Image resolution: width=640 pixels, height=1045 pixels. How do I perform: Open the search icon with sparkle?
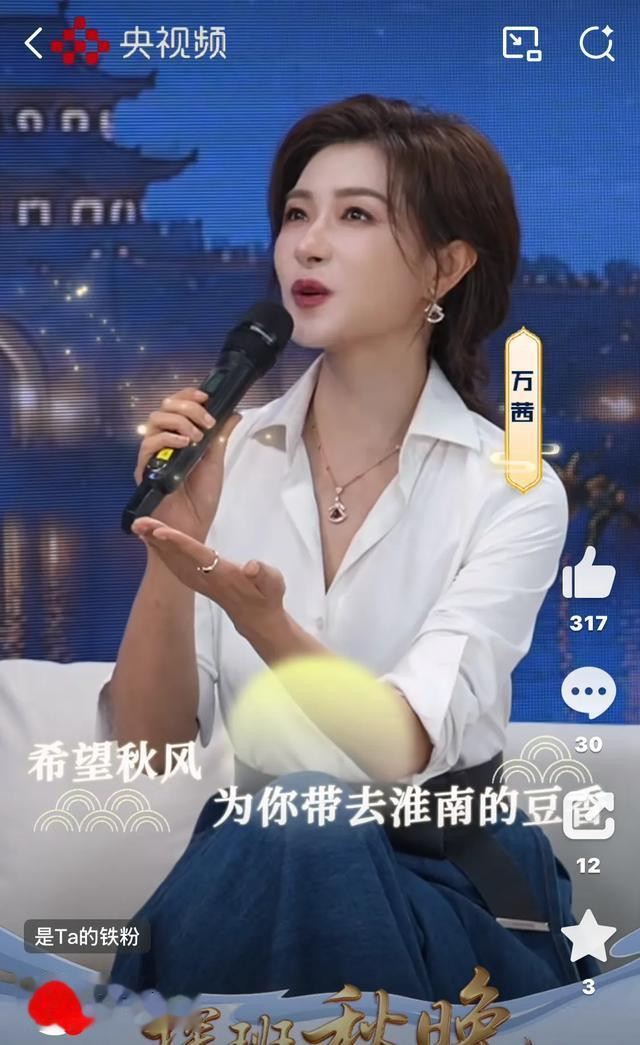pyautogui.click(x=597, y=43)
